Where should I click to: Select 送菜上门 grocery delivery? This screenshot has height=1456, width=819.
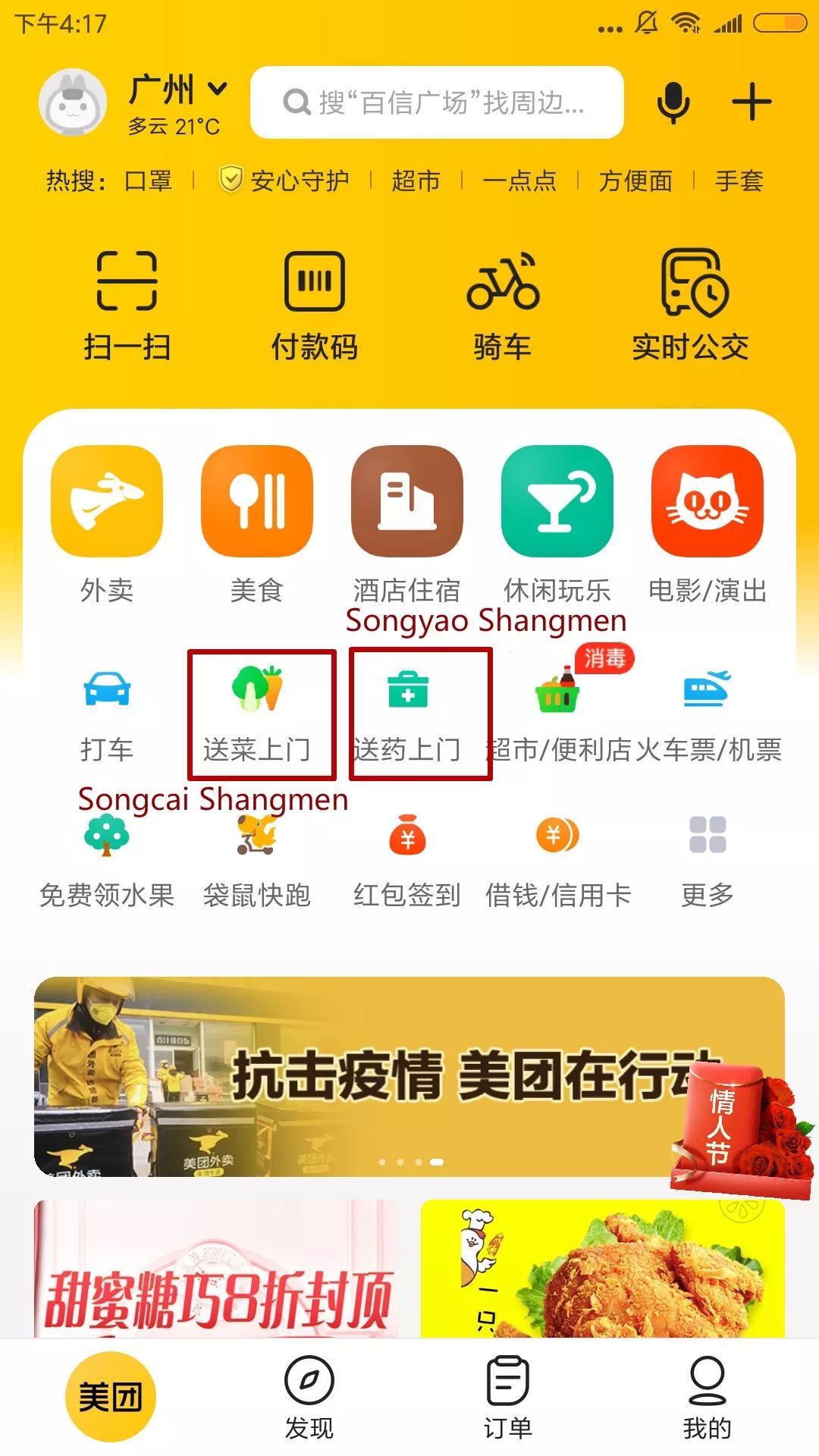click(258, 713)
